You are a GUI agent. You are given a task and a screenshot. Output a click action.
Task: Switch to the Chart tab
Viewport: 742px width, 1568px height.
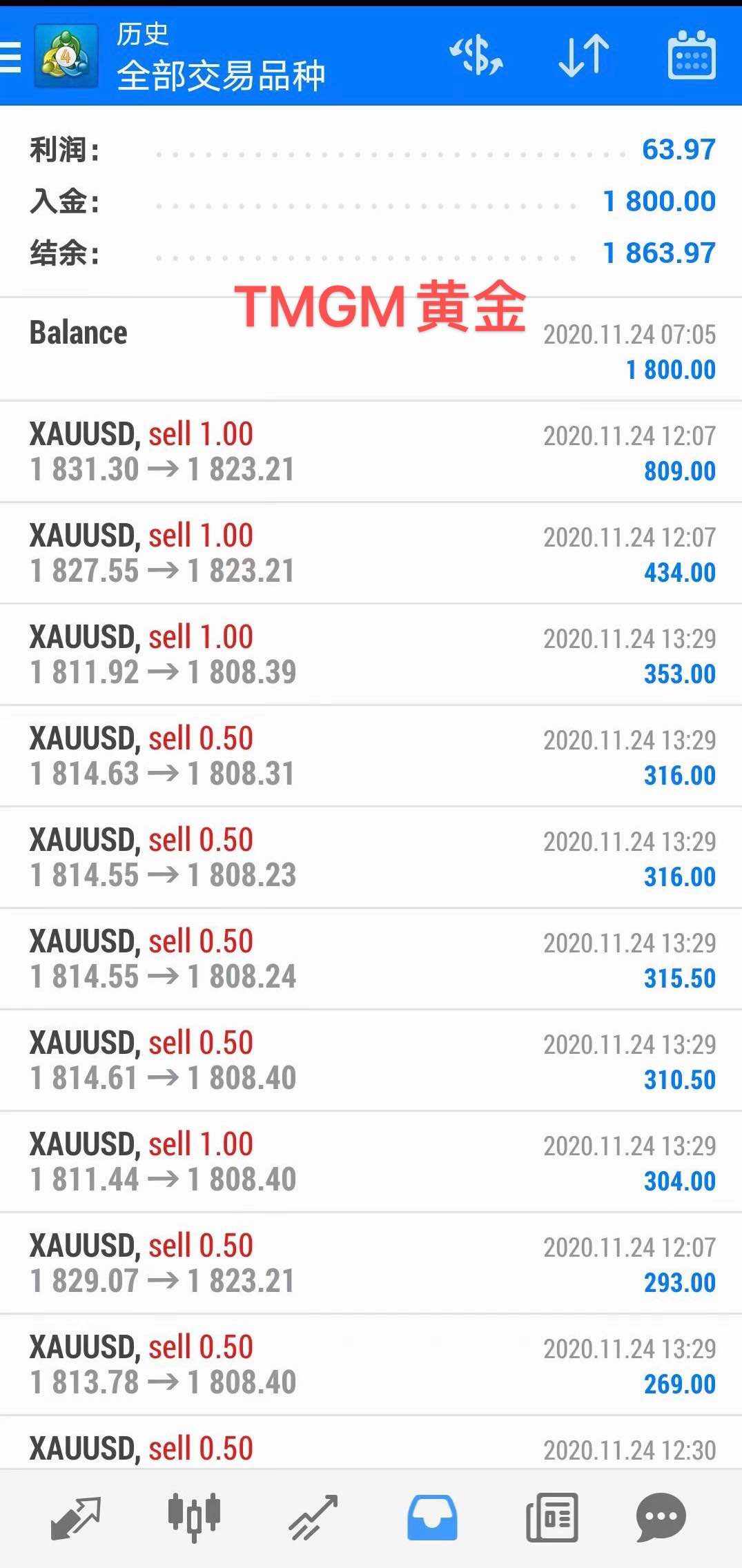194,1517
